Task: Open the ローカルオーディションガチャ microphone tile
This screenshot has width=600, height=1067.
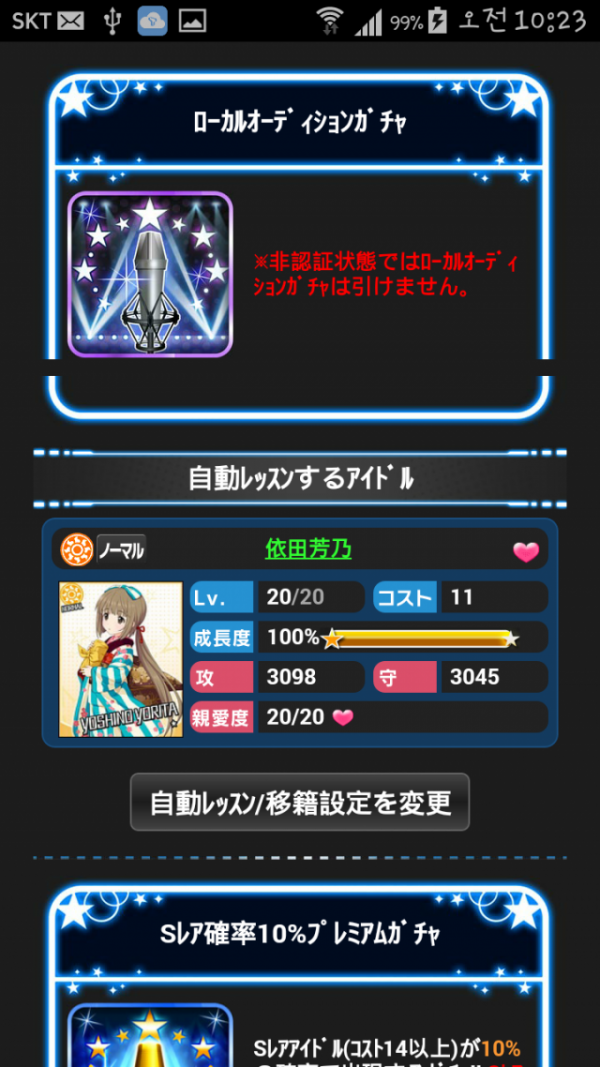Action: pos(150,274)
